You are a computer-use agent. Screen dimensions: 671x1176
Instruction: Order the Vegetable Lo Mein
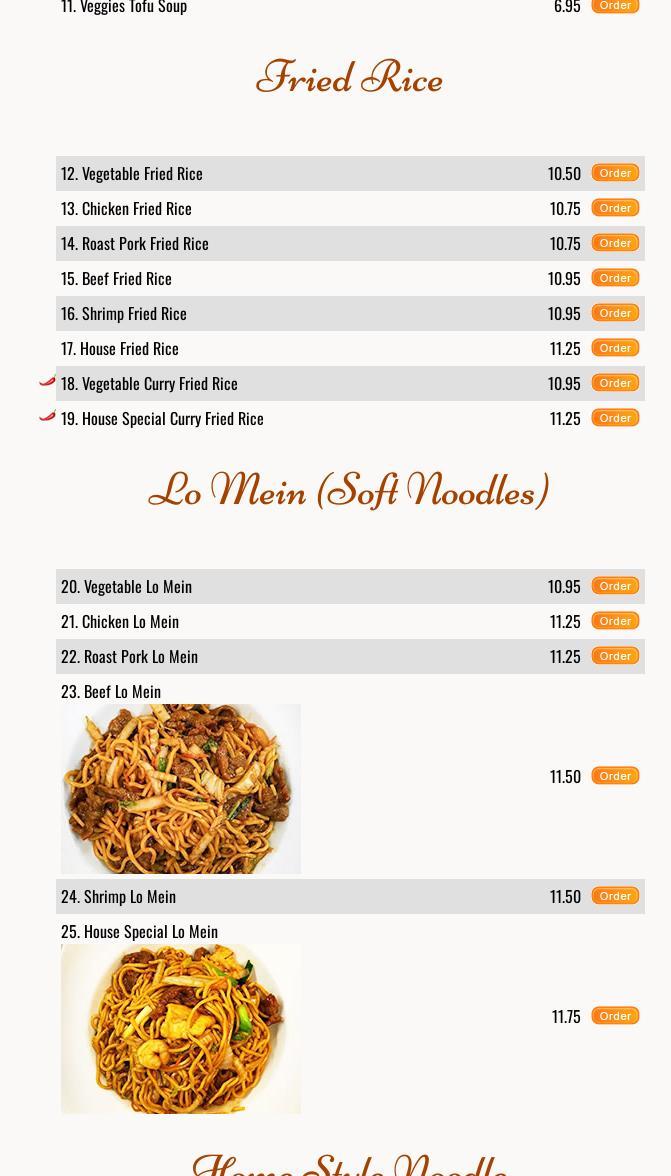coord(615,586)
